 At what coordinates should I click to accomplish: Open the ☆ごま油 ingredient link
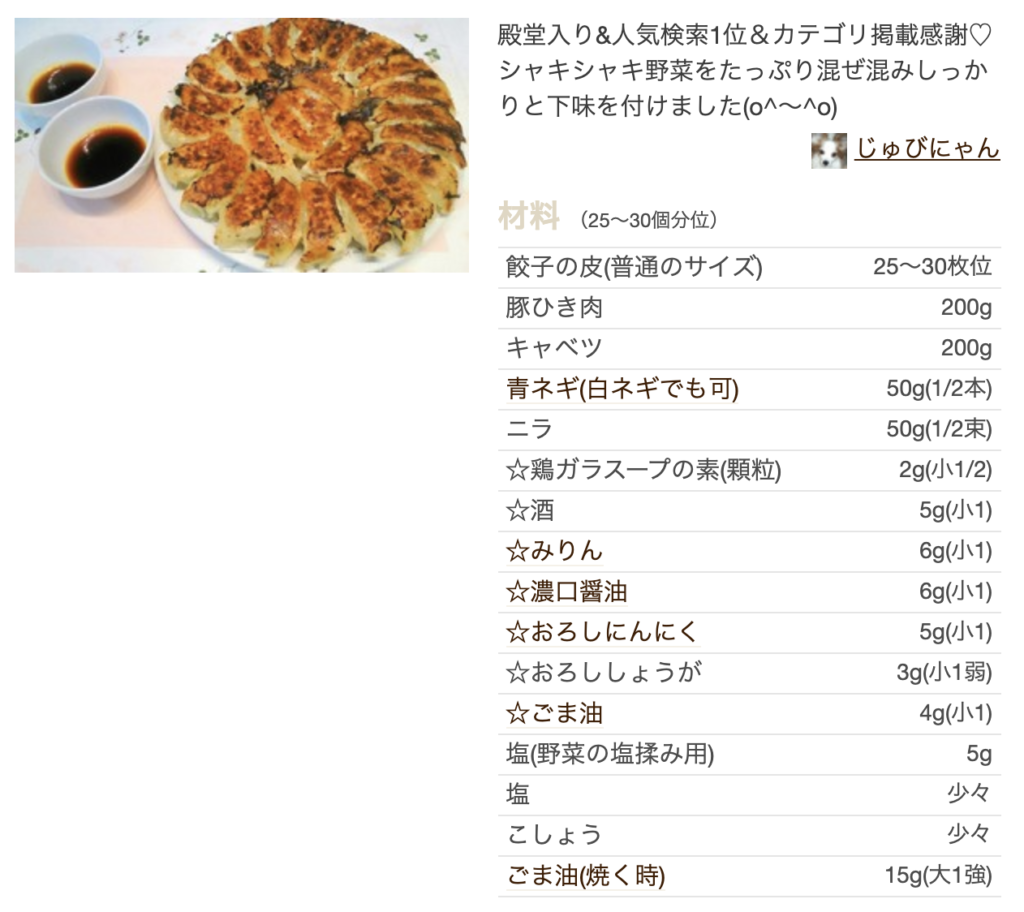(x=554, y=714)
